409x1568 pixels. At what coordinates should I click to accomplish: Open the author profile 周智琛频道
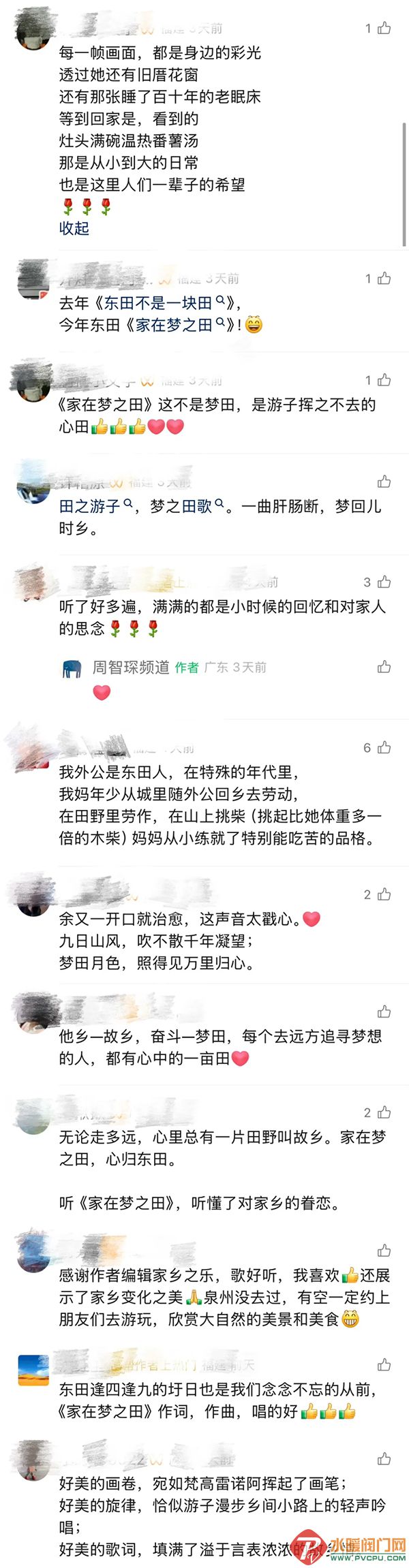131,668
